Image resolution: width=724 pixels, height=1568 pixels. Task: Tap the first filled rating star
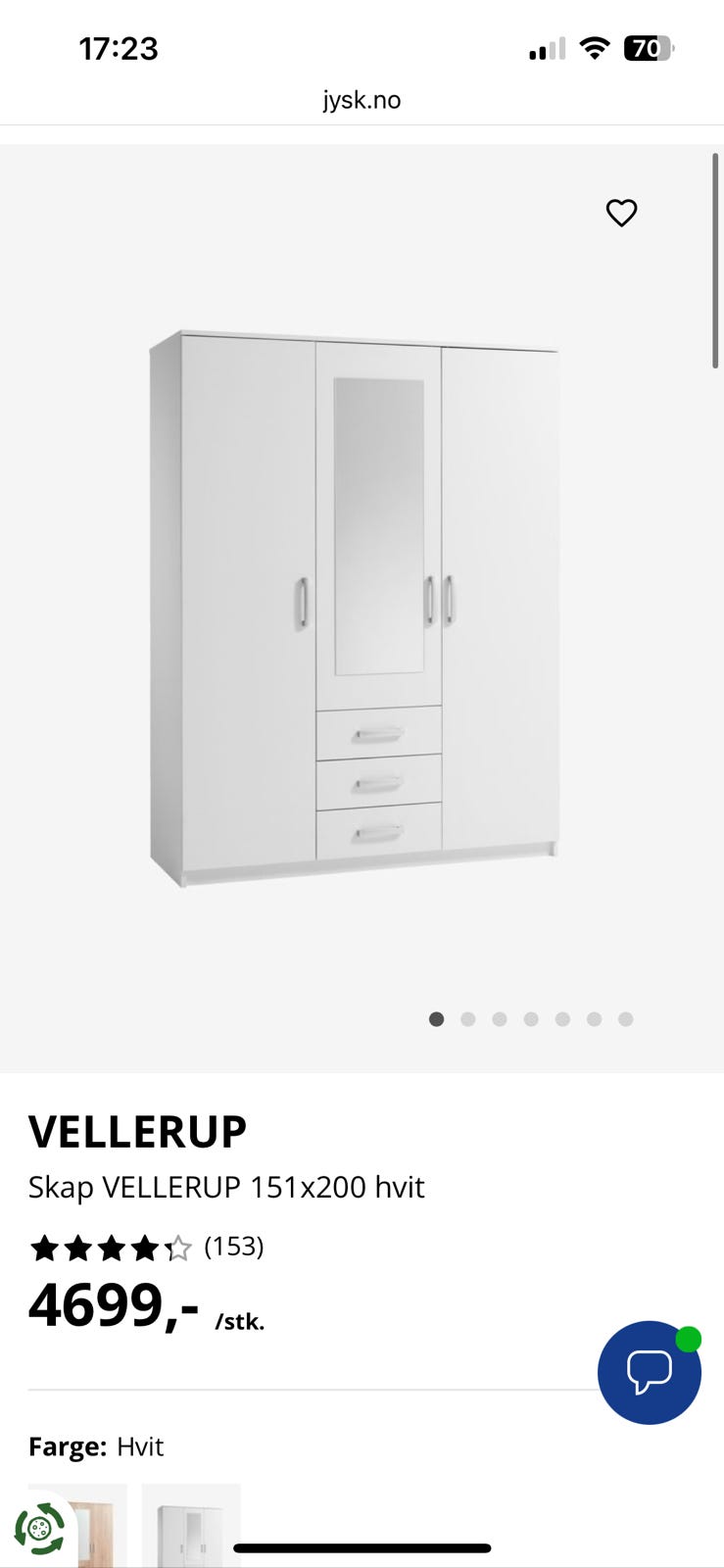[x=47, y=1248]
